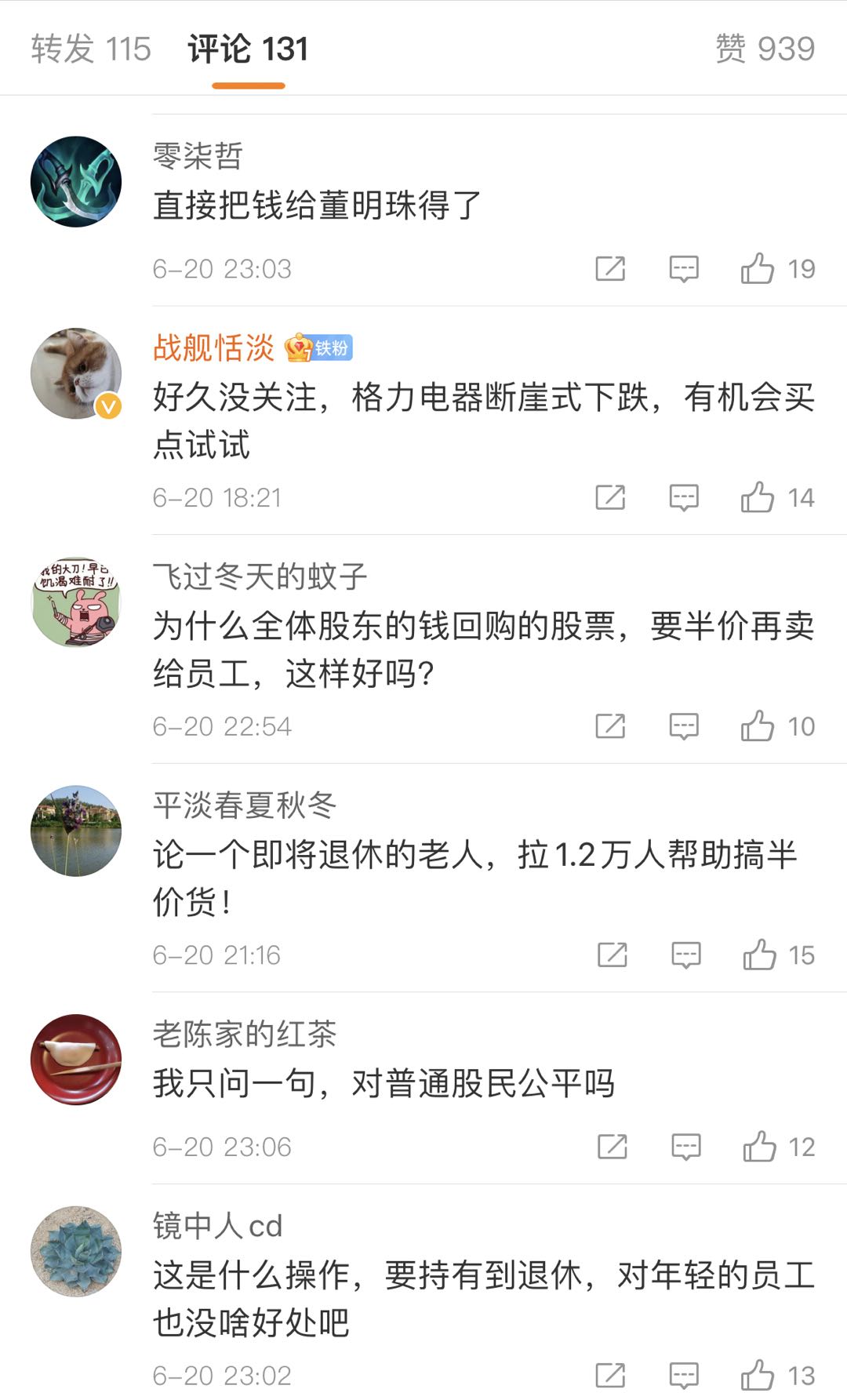
Task: Reply to 镜中人cd's comment
Action: pyautogui.click(x=684, y=1376)
